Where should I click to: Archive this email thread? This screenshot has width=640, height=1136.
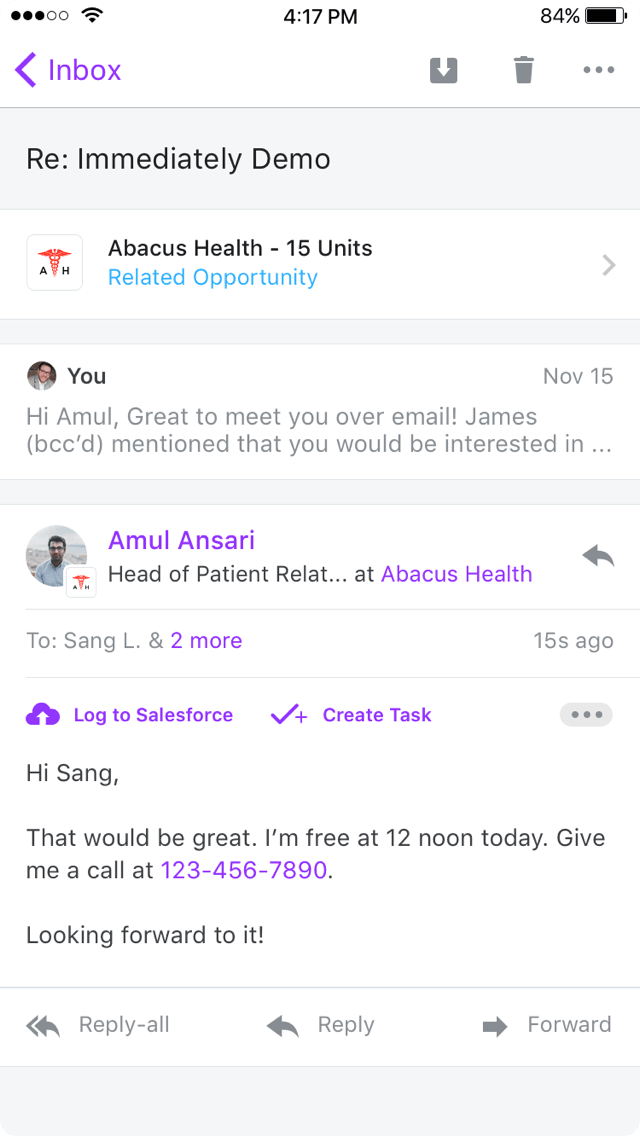point(444,70)
